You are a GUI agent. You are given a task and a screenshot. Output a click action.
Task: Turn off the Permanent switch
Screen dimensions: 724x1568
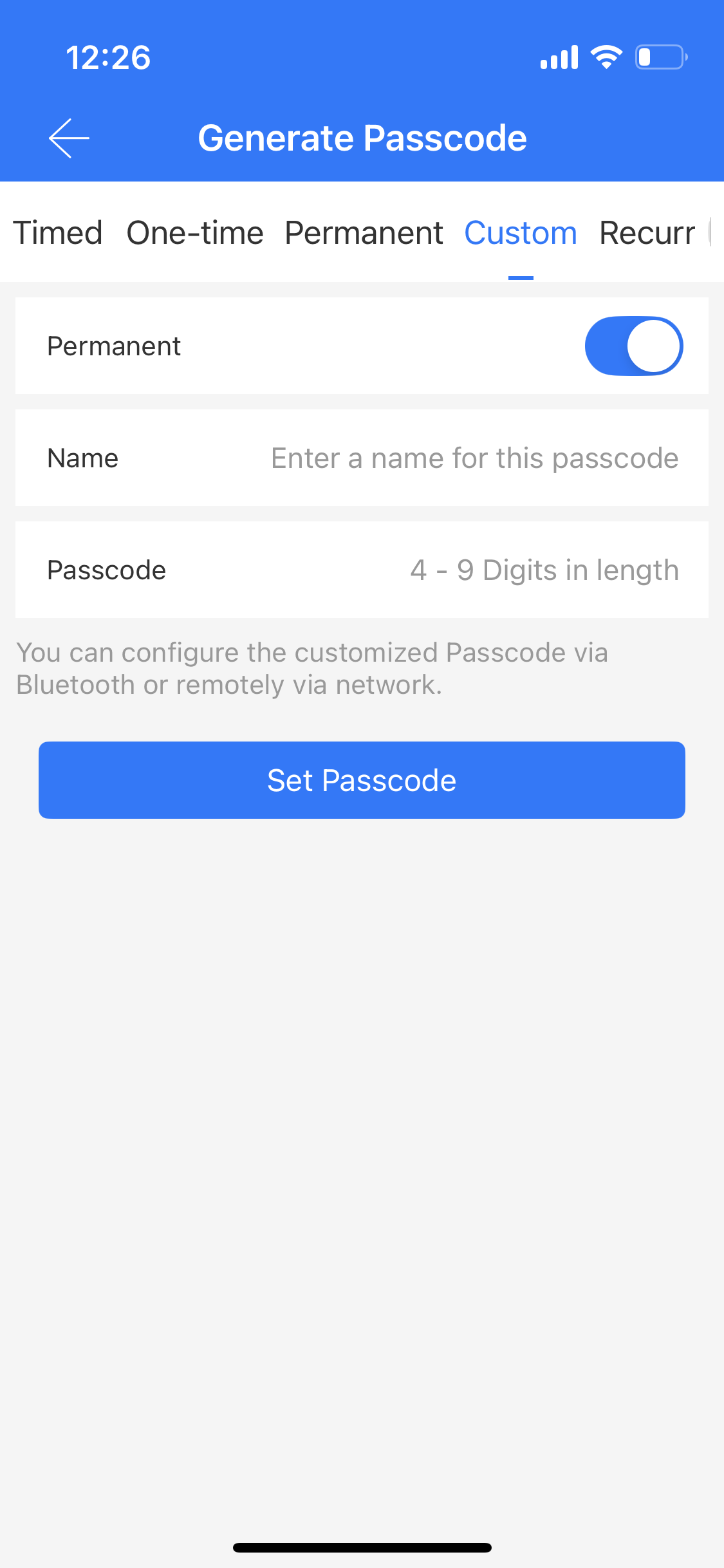[x=634, y=346]
